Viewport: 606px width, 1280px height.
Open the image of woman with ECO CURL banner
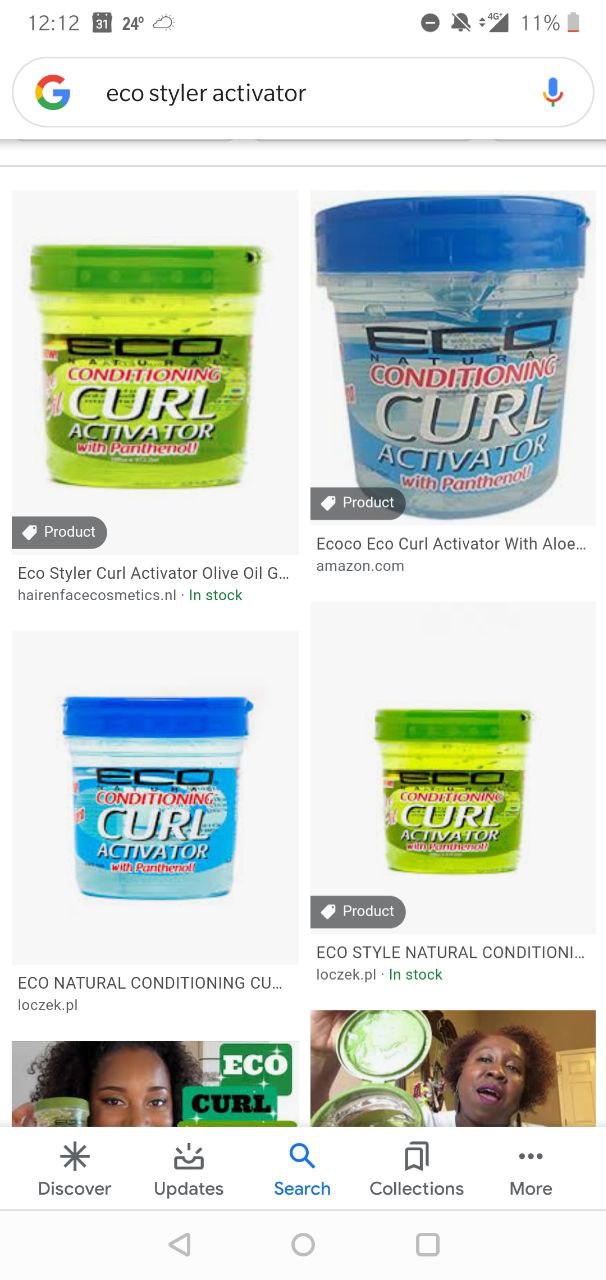155,1084
